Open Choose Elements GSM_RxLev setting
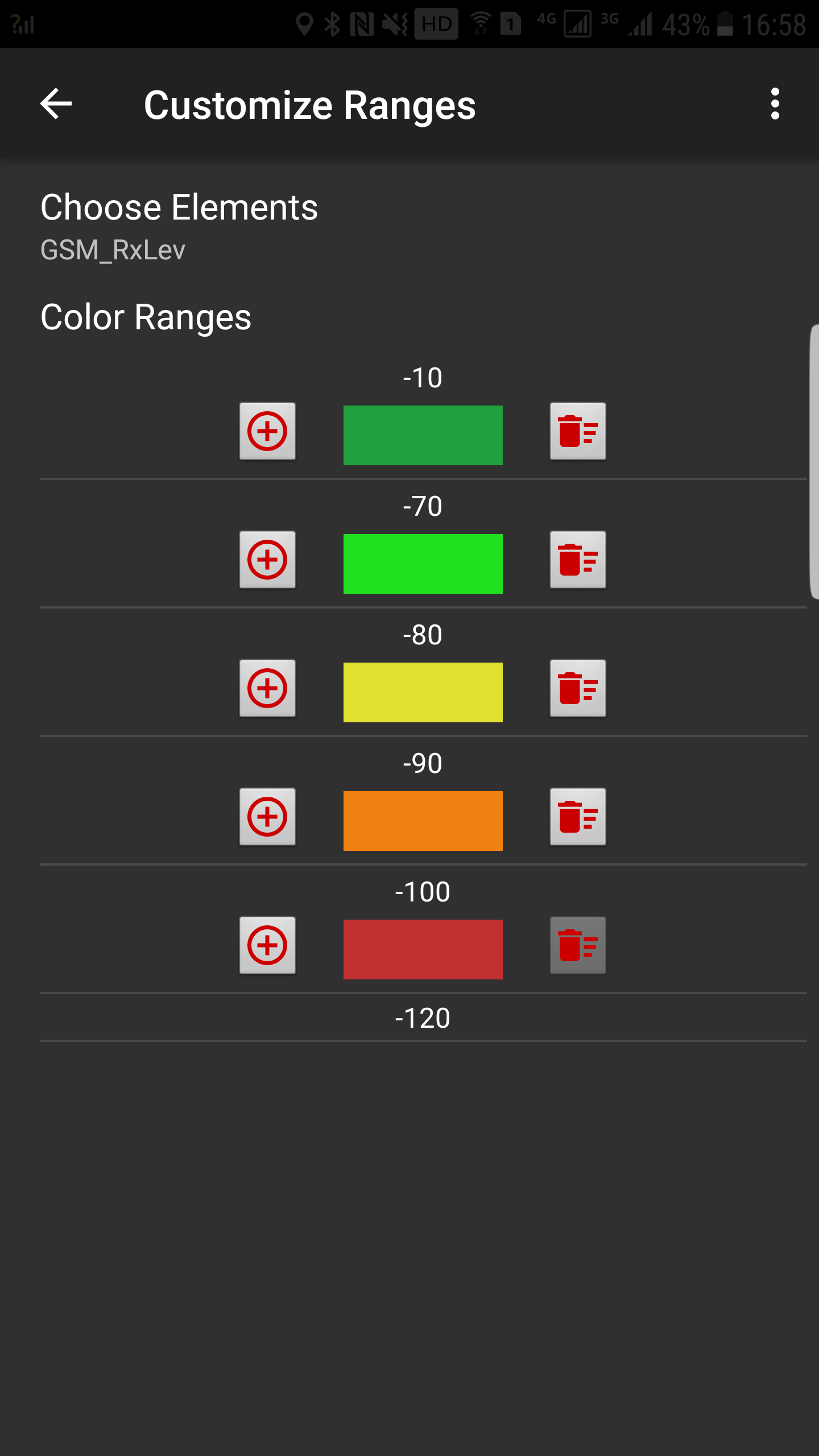The width and height of the screenshot is (819, 1456). tap(409, 226)
